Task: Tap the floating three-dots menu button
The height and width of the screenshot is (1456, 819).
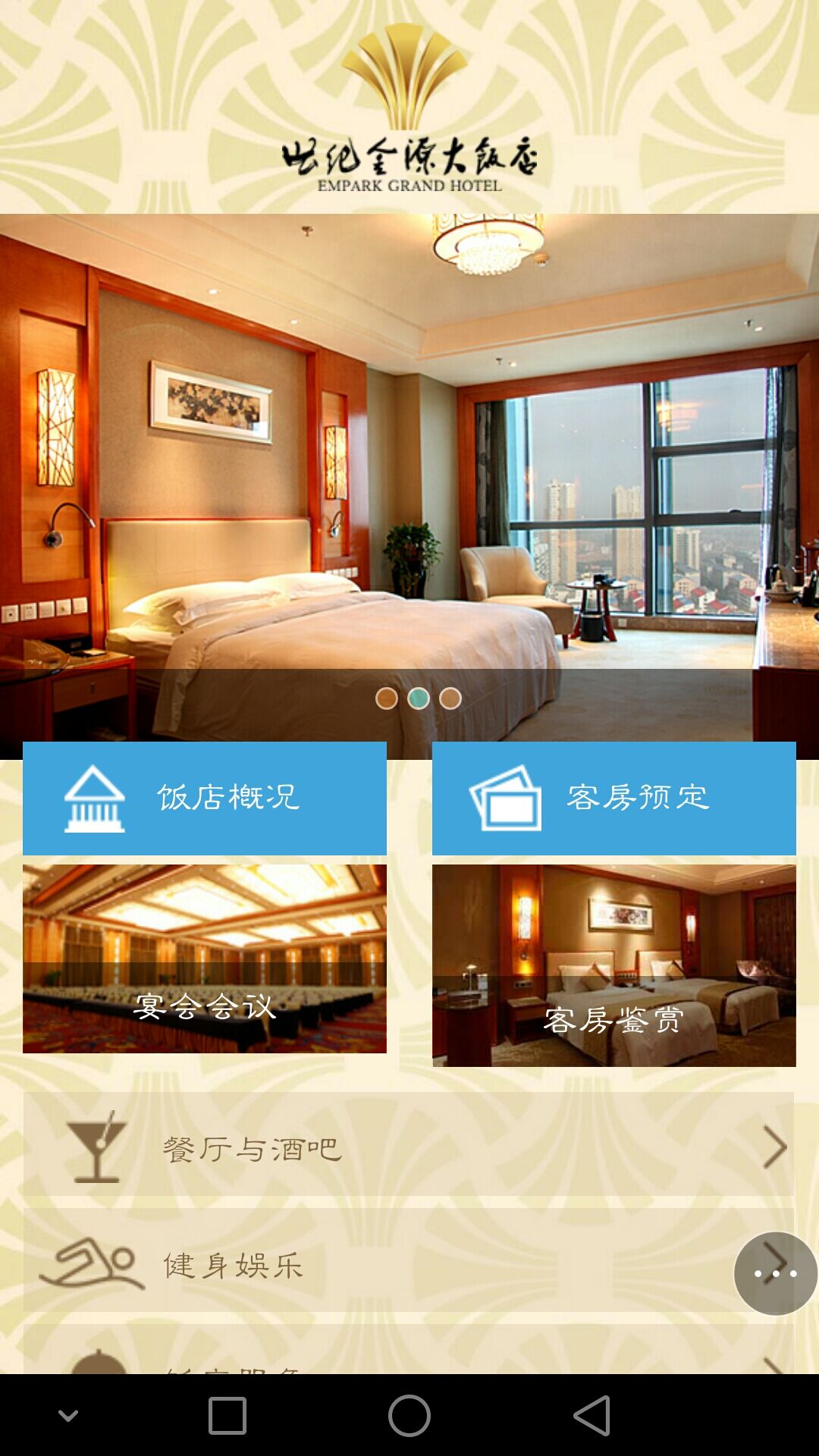Action: click(x=775, y=1273)
